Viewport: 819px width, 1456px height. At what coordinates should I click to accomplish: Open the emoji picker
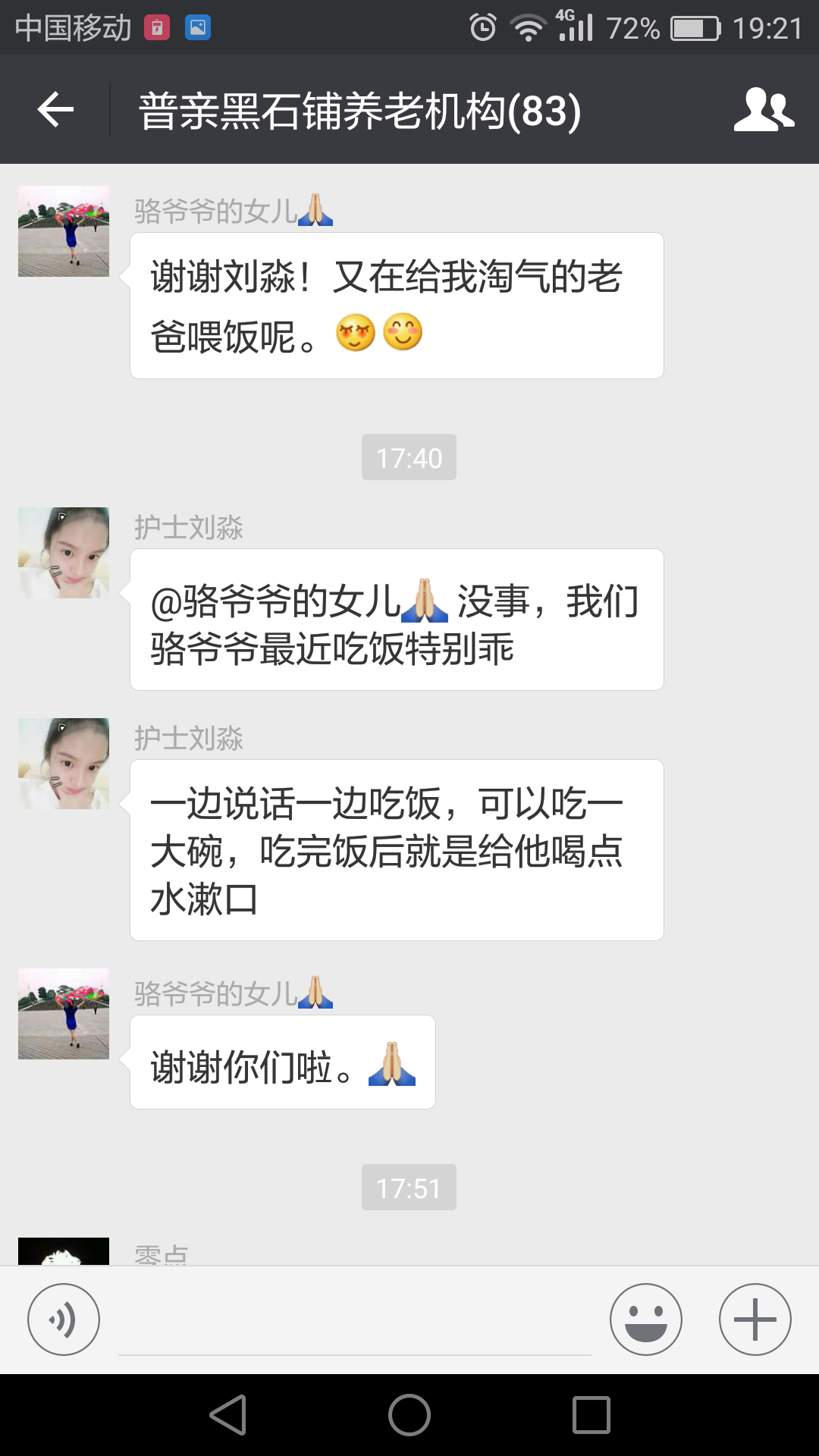[645, 1319]
